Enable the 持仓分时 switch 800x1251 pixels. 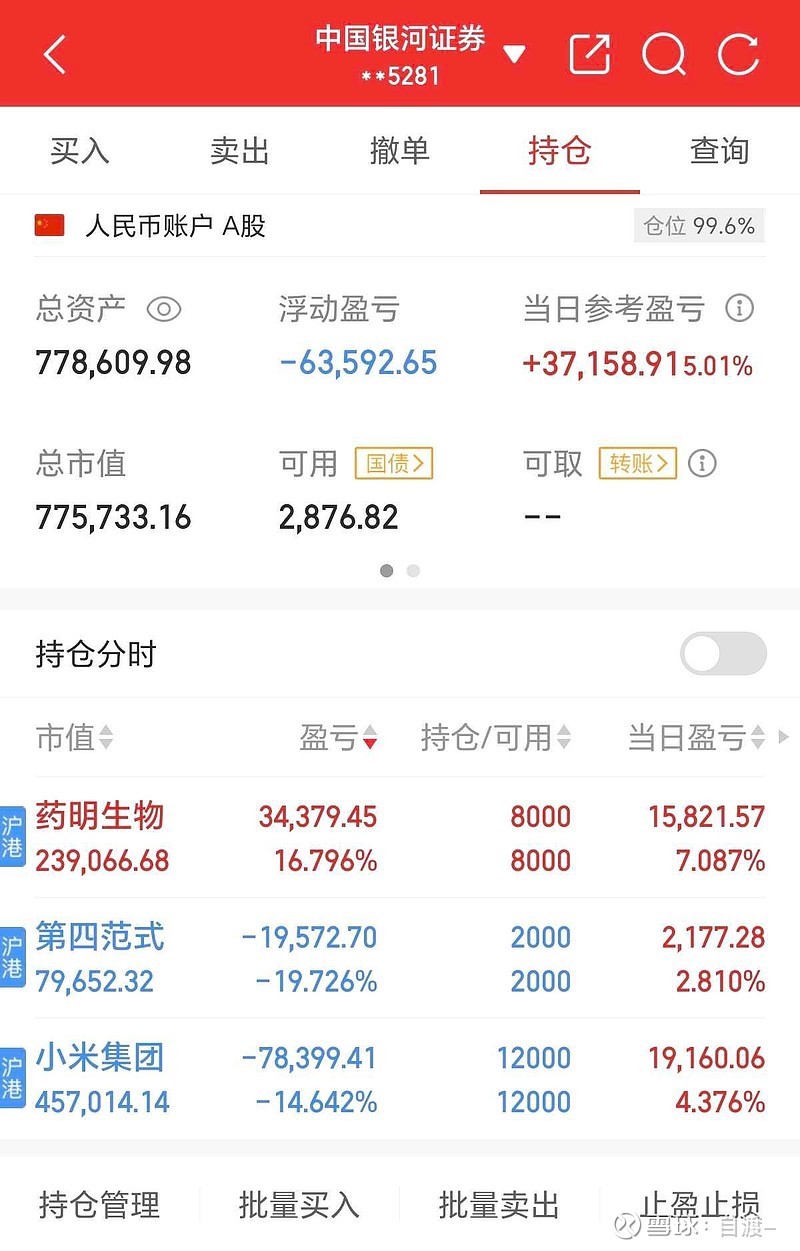pos(722,652)
